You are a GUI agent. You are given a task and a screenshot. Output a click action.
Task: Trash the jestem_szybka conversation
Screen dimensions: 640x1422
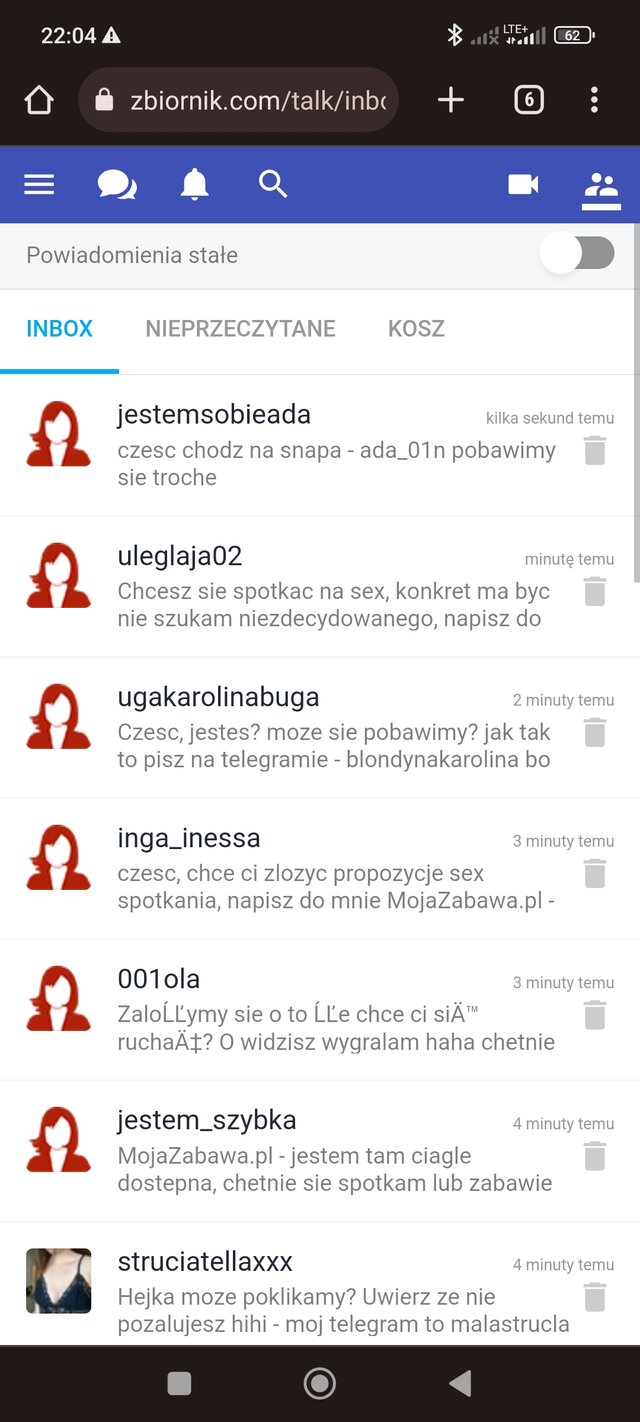[x=595, y=1156]
